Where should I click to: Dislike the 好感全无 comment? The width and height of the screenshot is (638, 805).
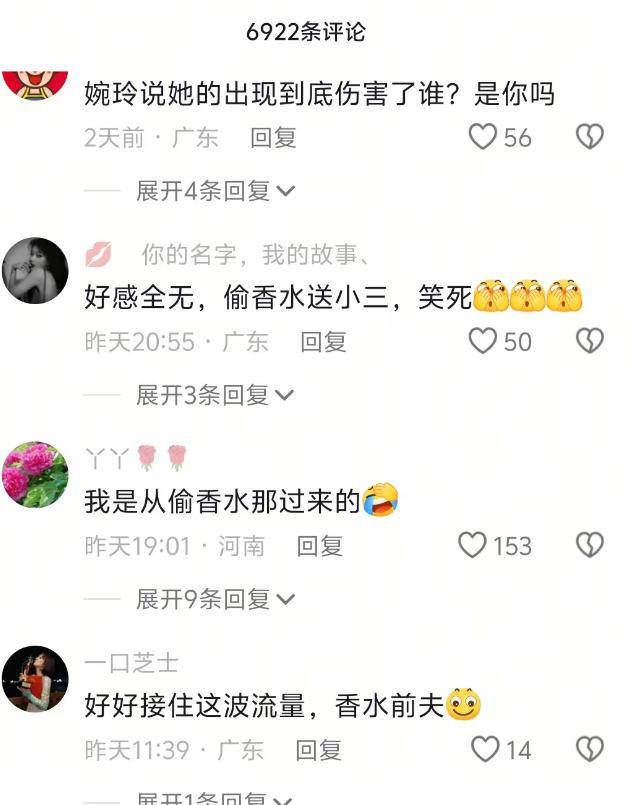(x=590, y=341)
